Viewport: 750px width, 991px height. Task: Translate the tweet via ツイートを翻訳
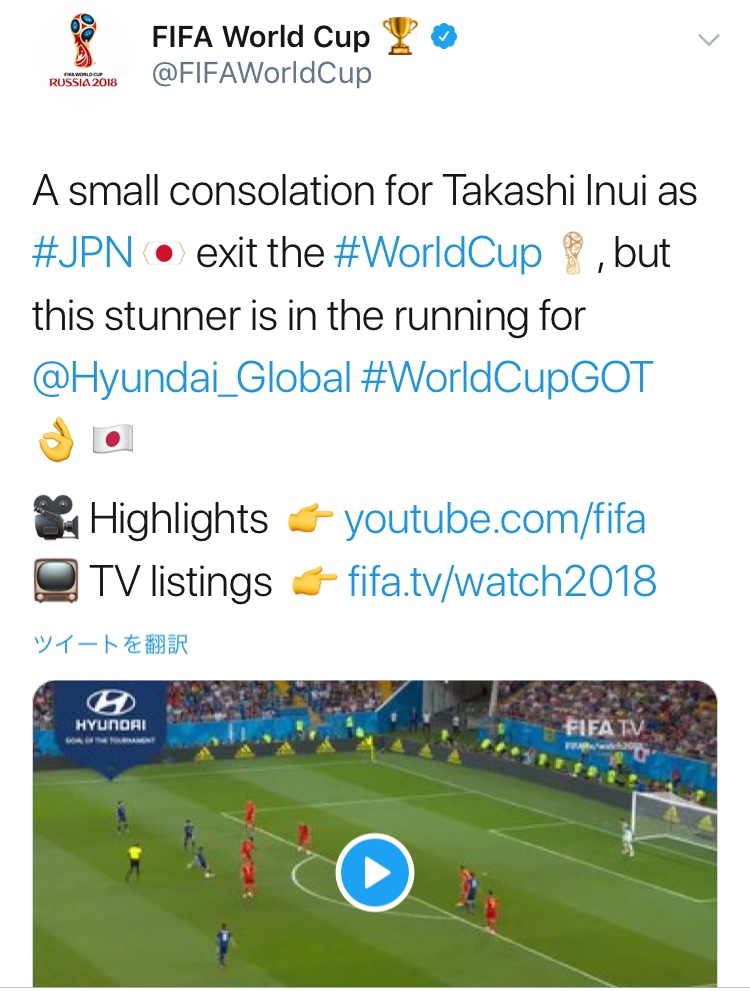[111, 645]
